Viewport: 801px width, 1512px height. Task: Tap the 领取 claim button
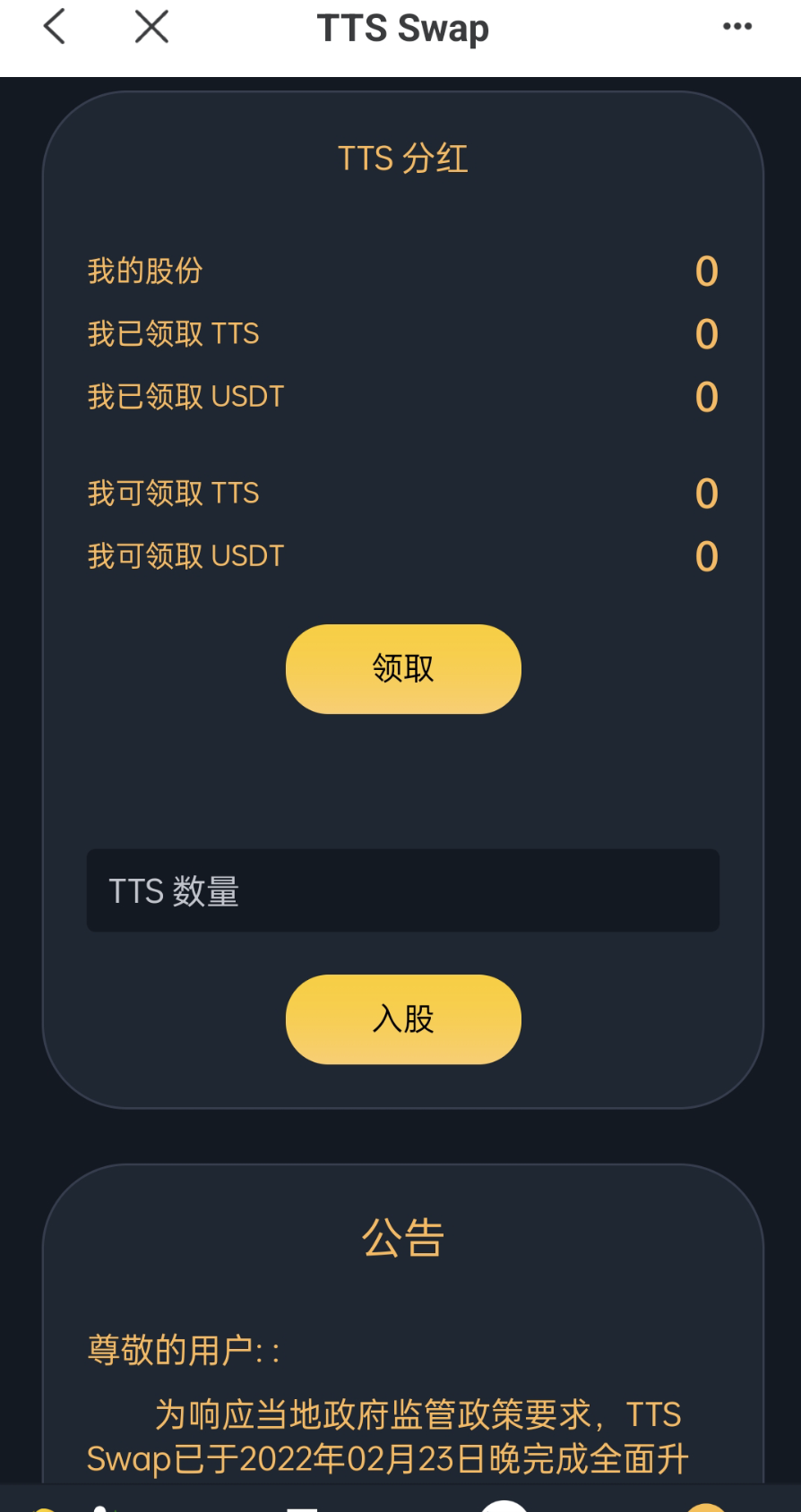403,669
